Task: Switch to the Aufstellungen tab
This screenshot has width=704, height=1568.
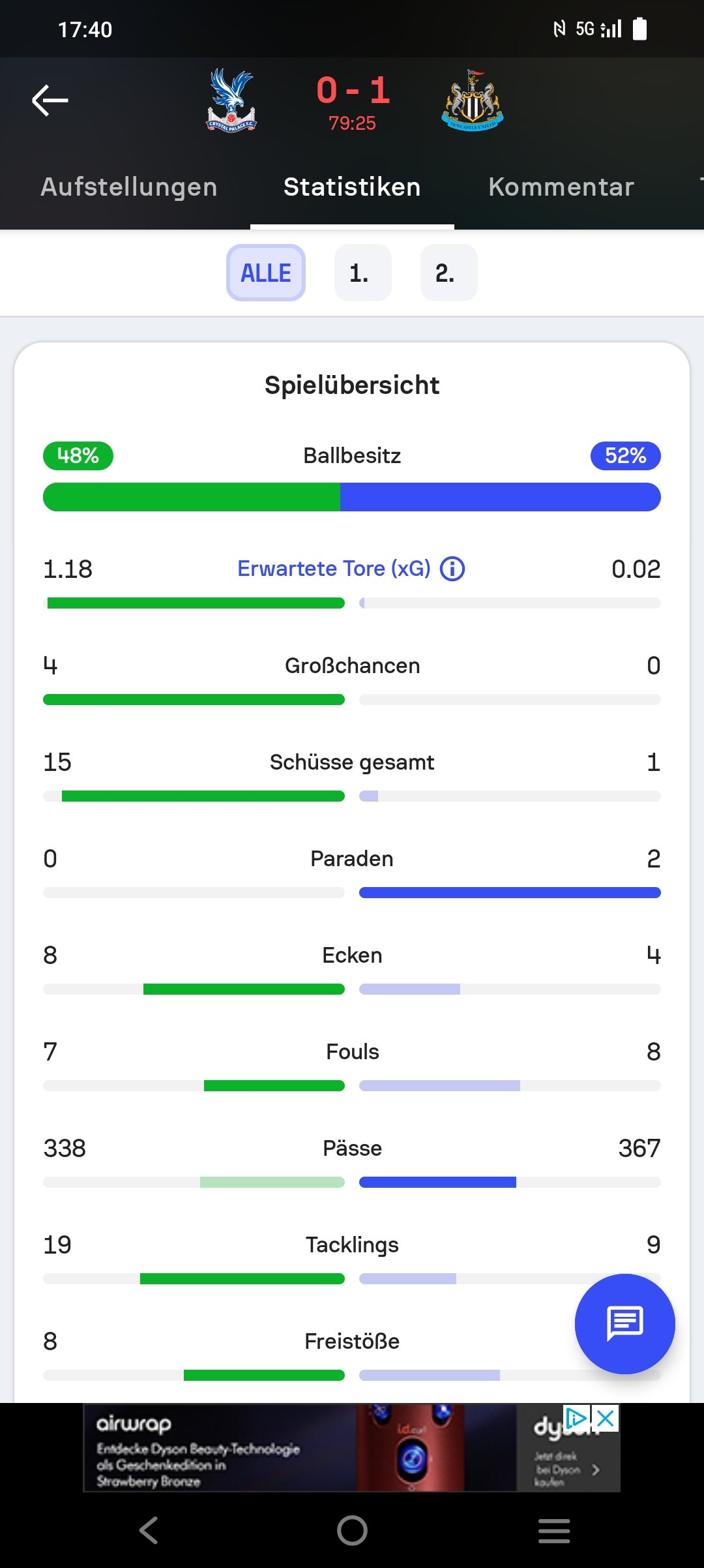Action: (129, 187)
